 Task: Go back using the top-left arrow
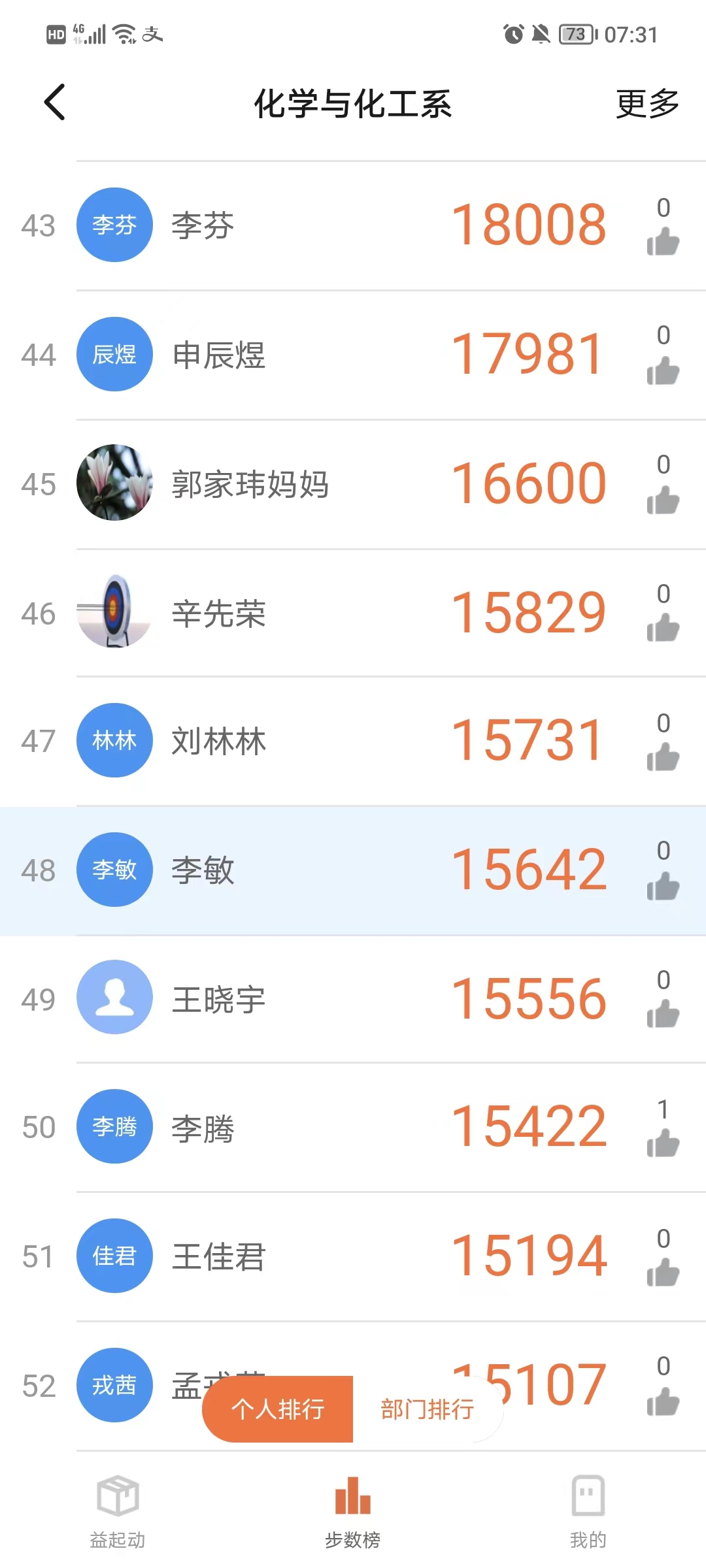coord(55,102)
